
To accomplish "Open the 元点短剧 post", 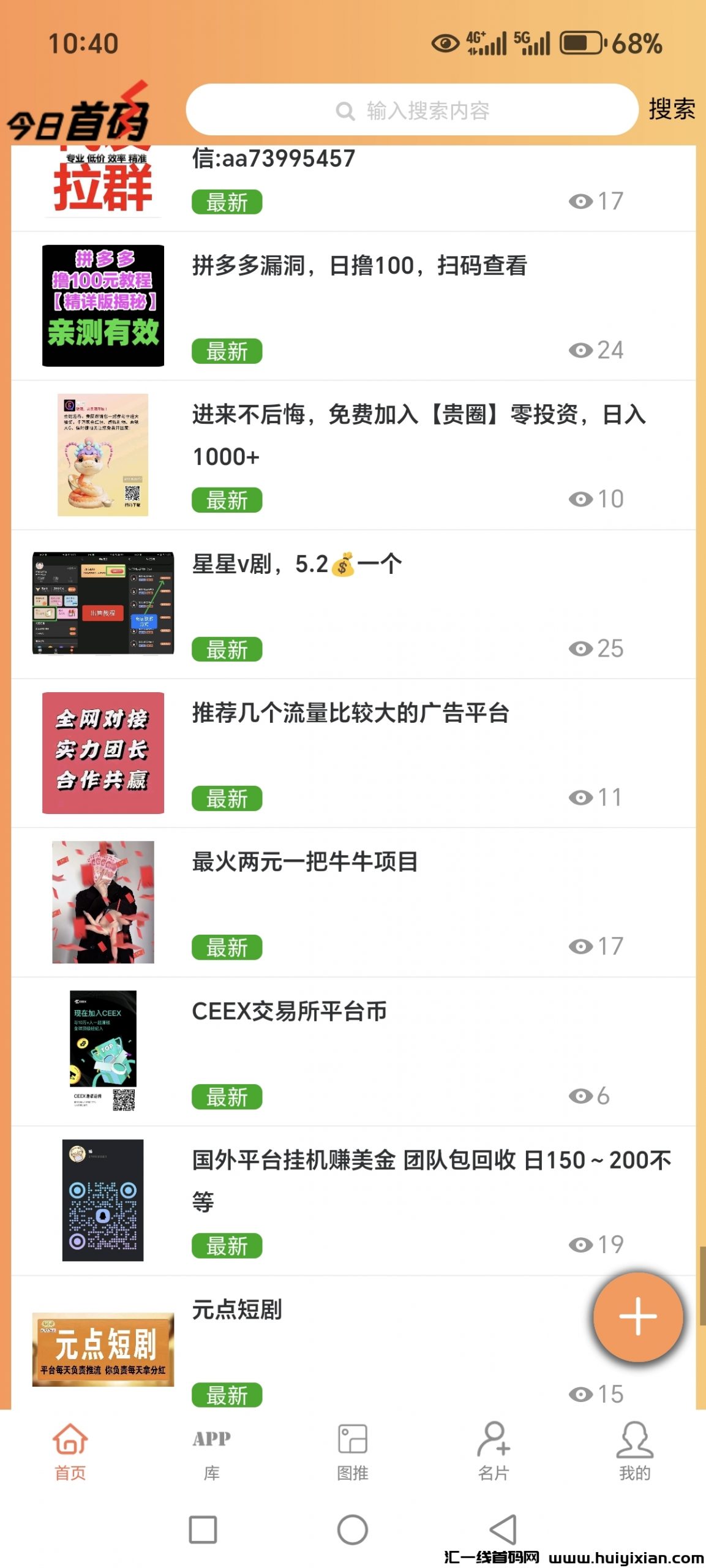I will tap(237, 1310).
